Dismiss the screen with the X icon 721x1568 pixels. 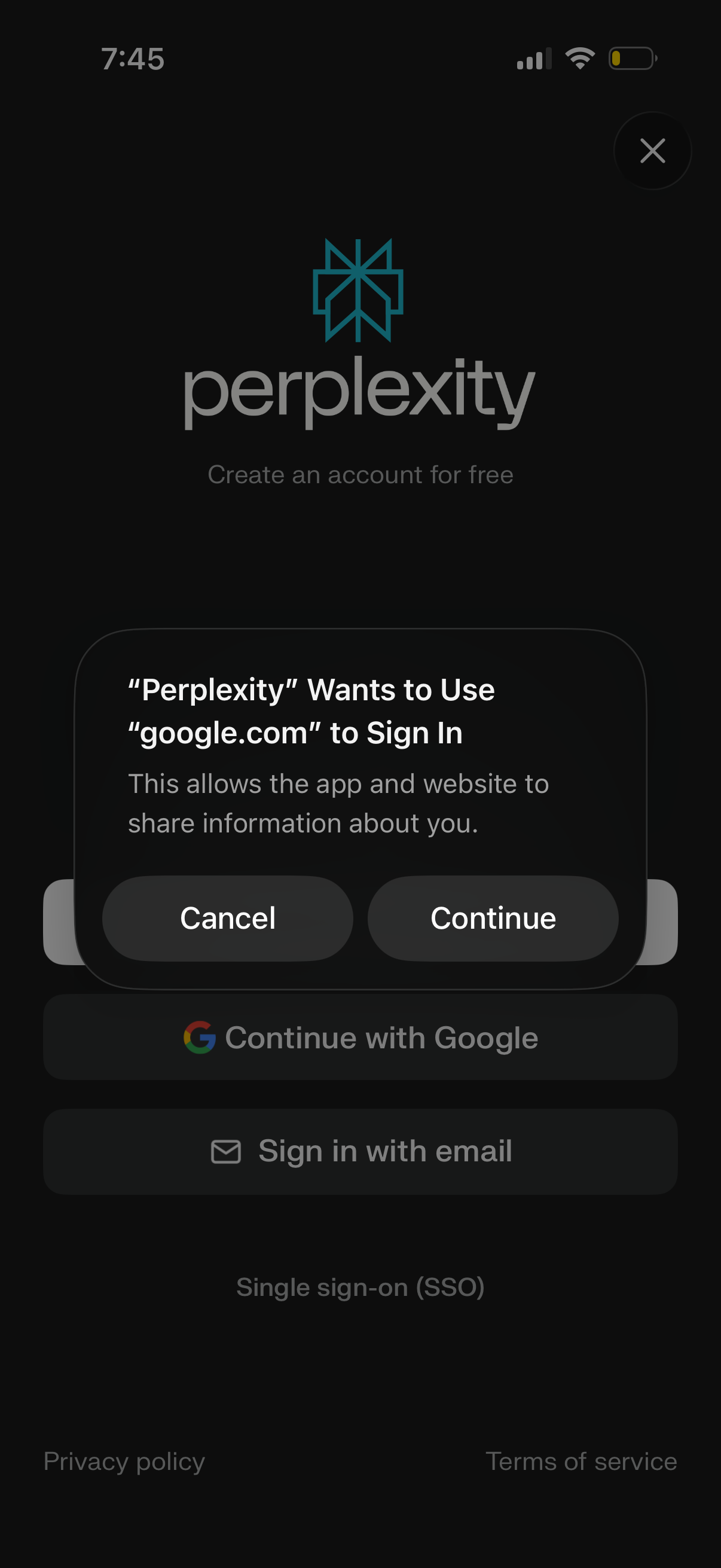tap(652, 151)
